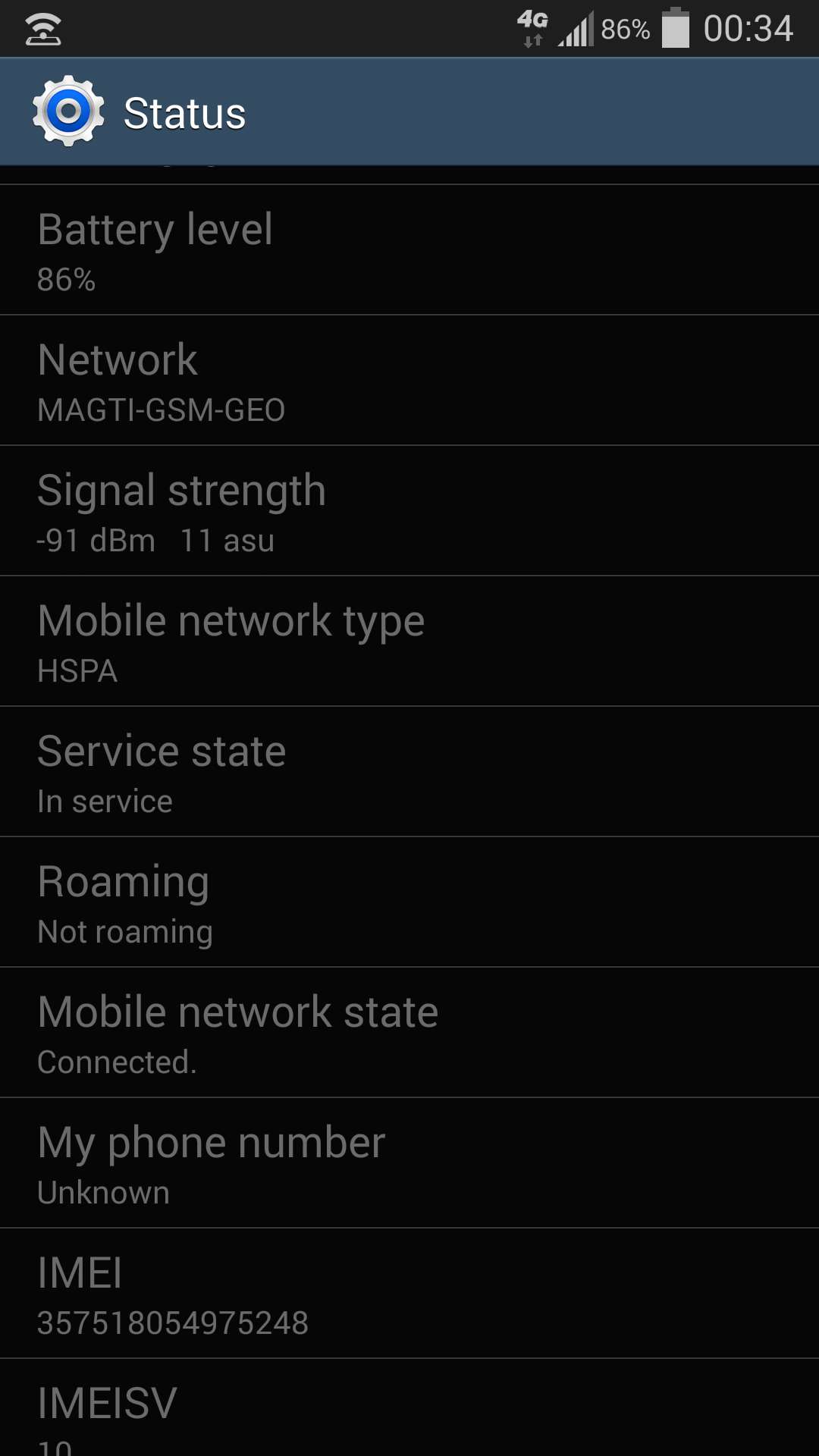
Task: Tap the Settings gear icon beside Status
Action: (68, 111)
